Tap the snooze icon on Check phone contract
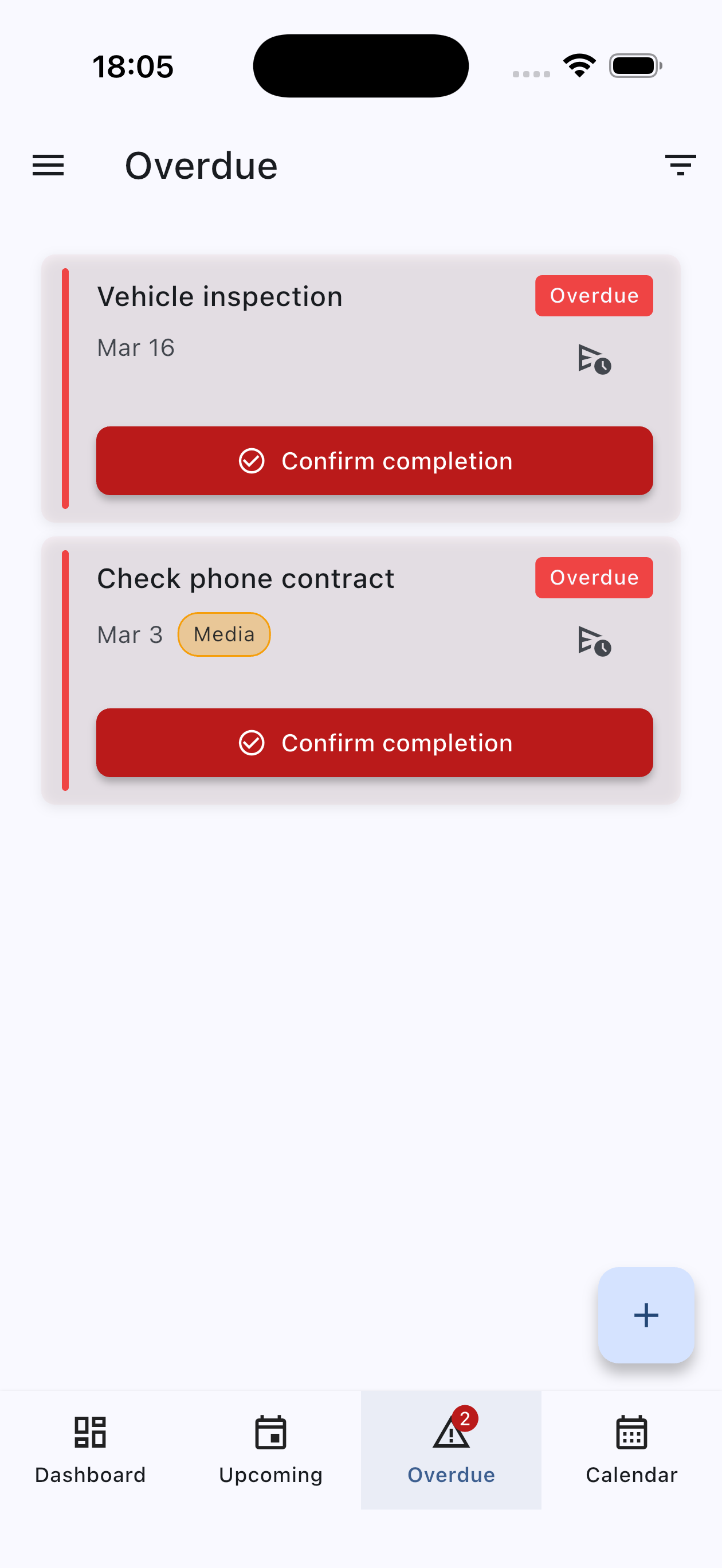 coord(594,641)
